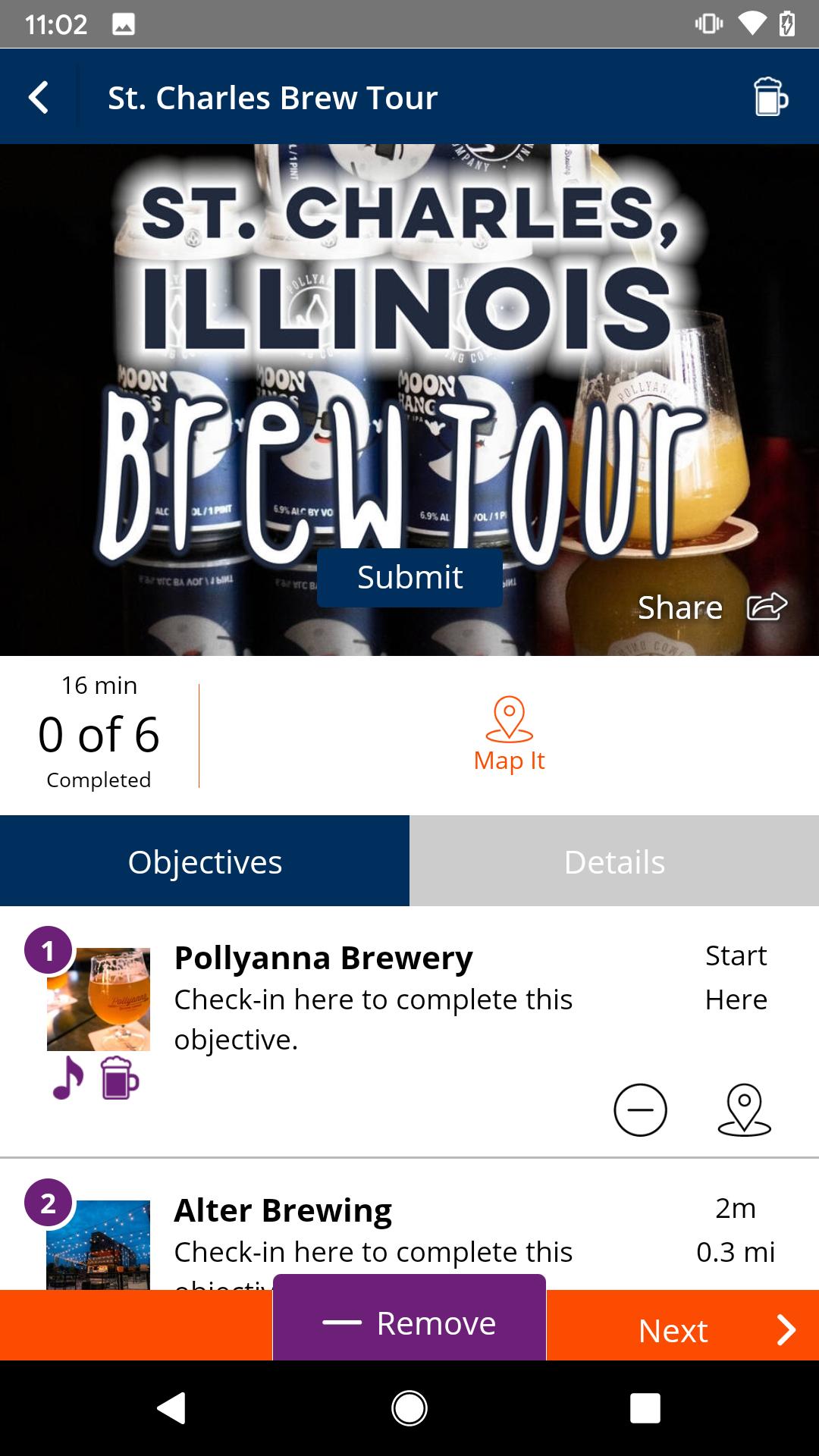819x1456 pixels.
Task: Open Map It view
Action: click(x=509, y=735)
